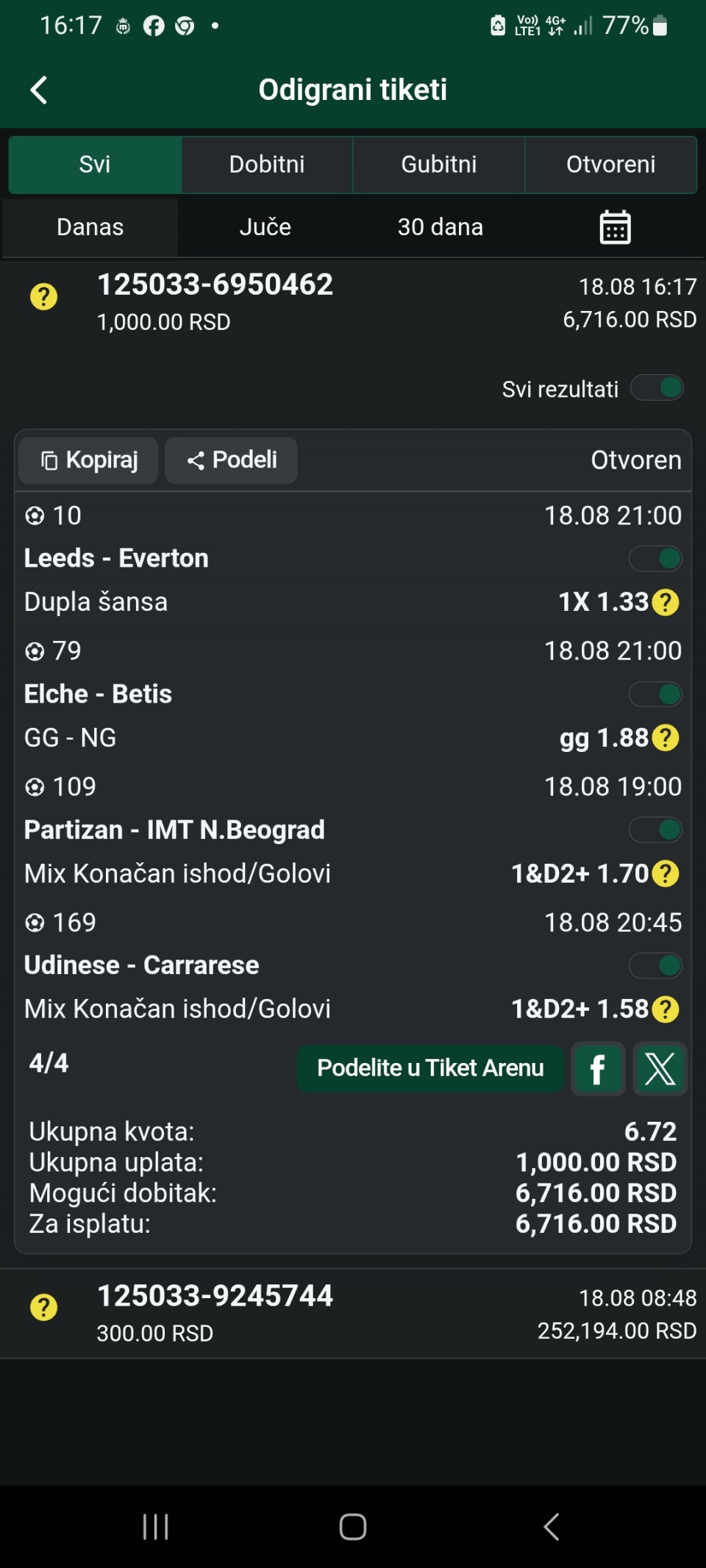
Task: Tap Podelite u Tiket Arenu
Action: [430, 1068]
